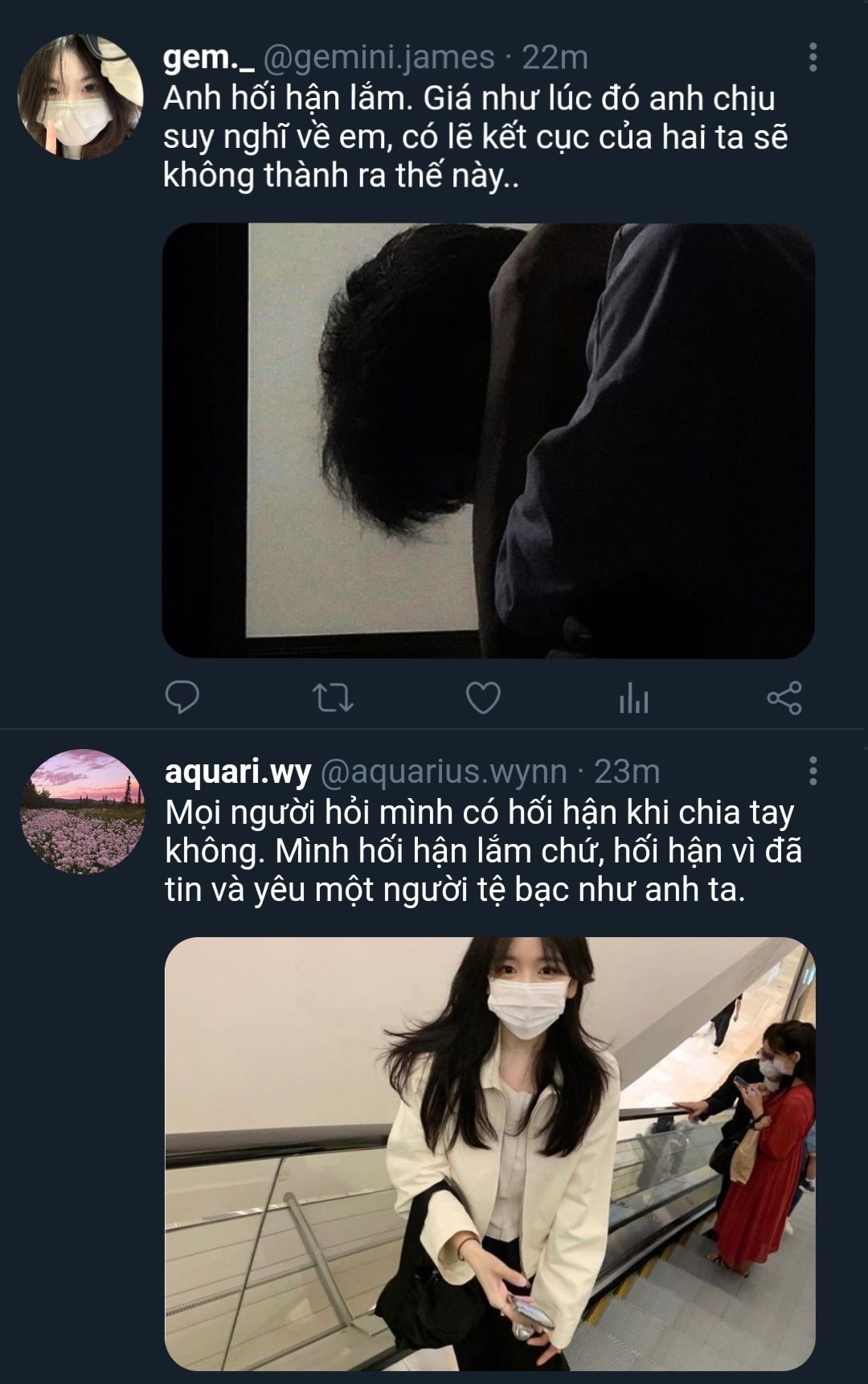The width and height of the screenshot is (868, 1384).
Task: Expand the dark photo in gem._'s tweet
Action: click(489, 440)
